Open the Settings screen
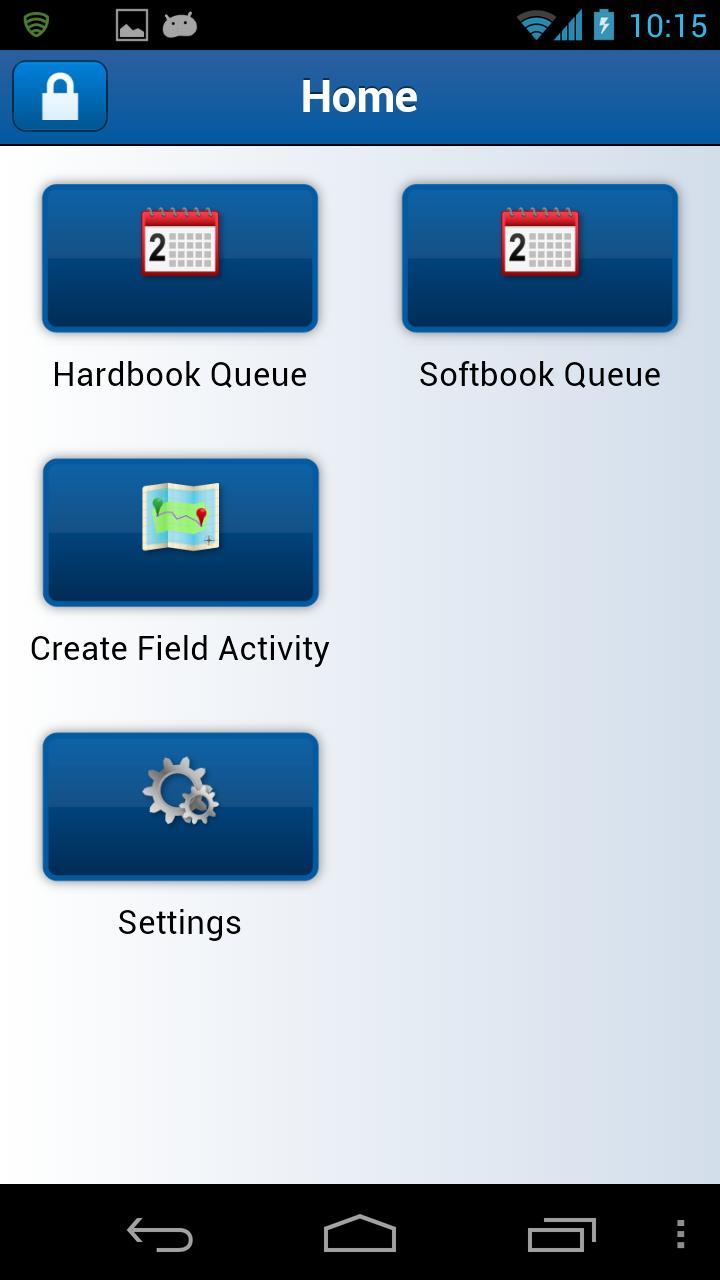The image size is (720, 1280). coord(180,806)
